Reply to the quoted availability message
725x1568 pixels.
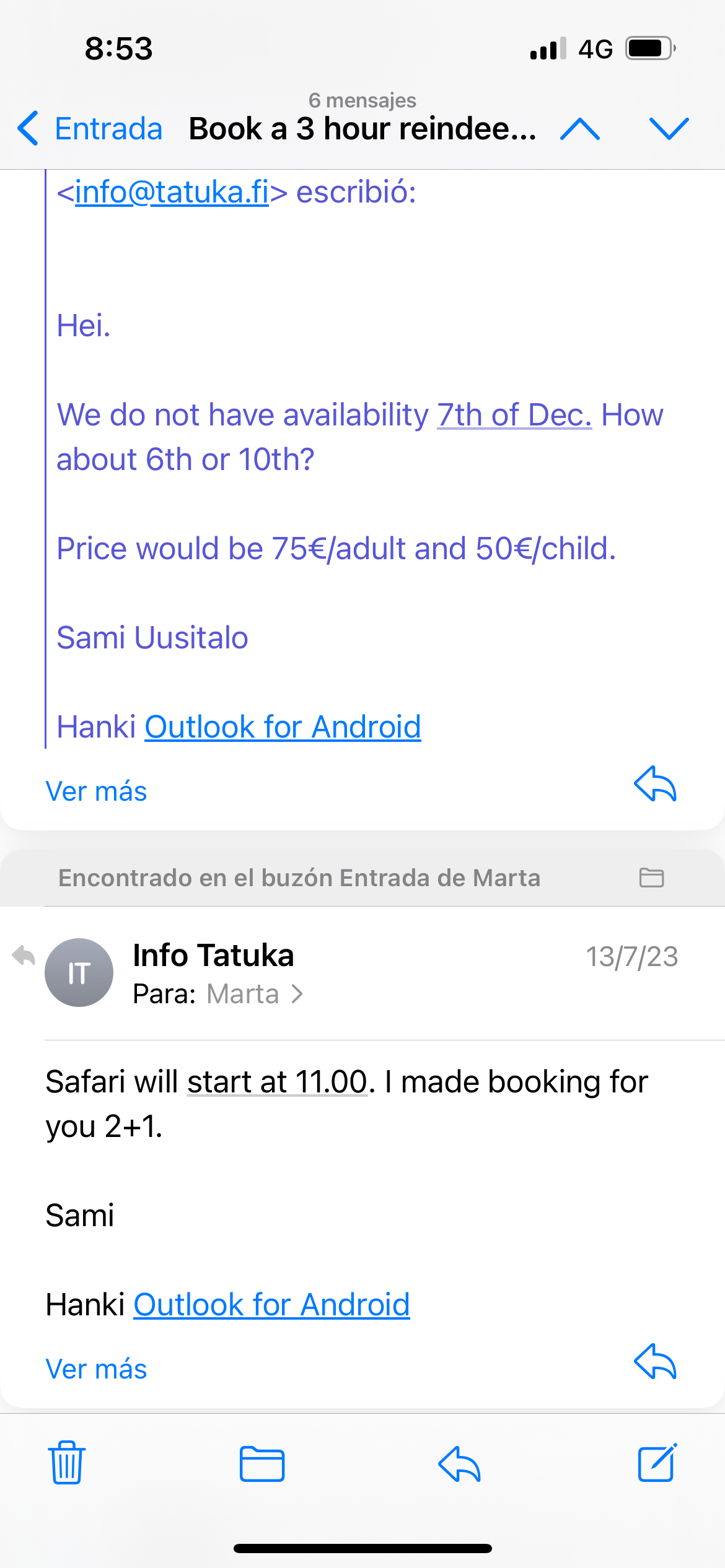pos(655,785)
